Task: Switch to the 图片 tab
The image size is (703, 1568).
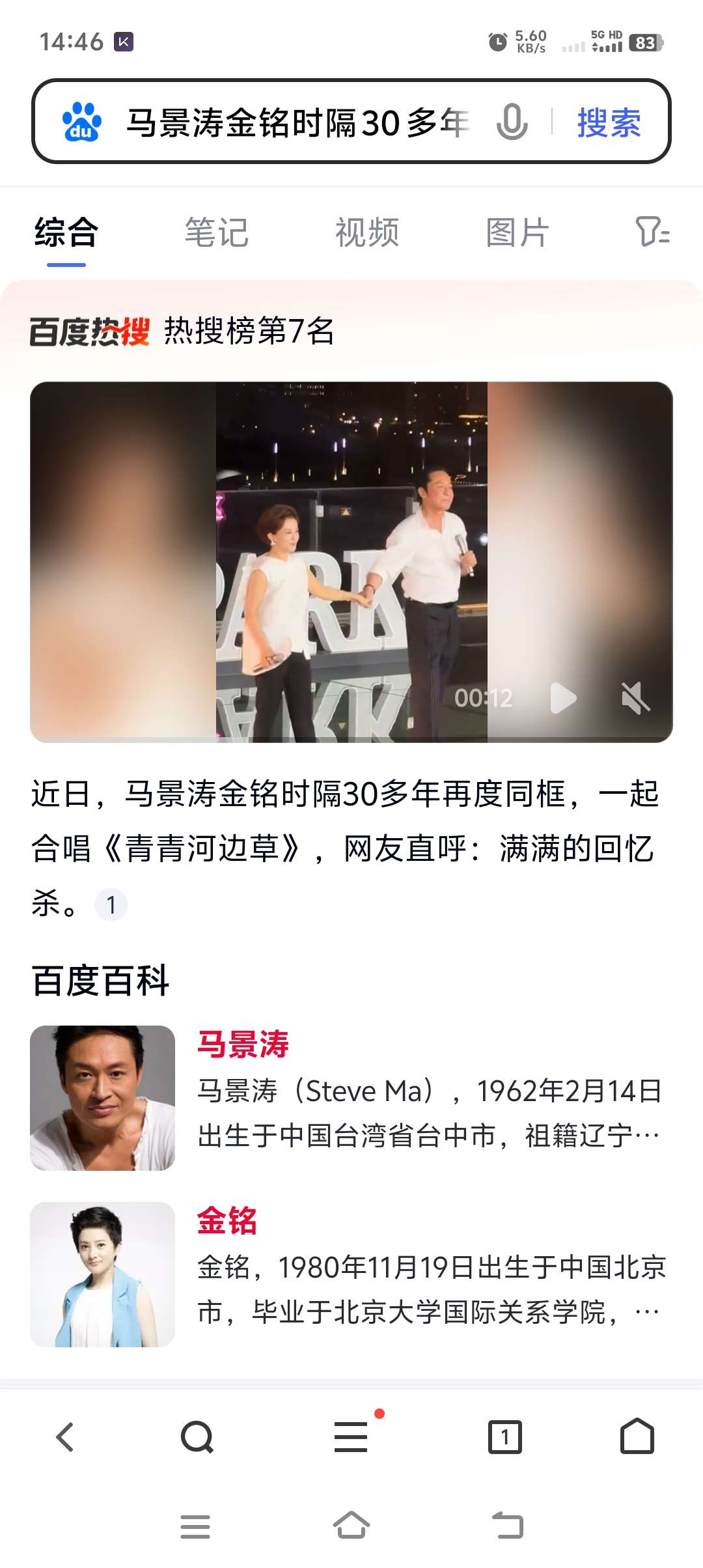Action: [517, 233]
